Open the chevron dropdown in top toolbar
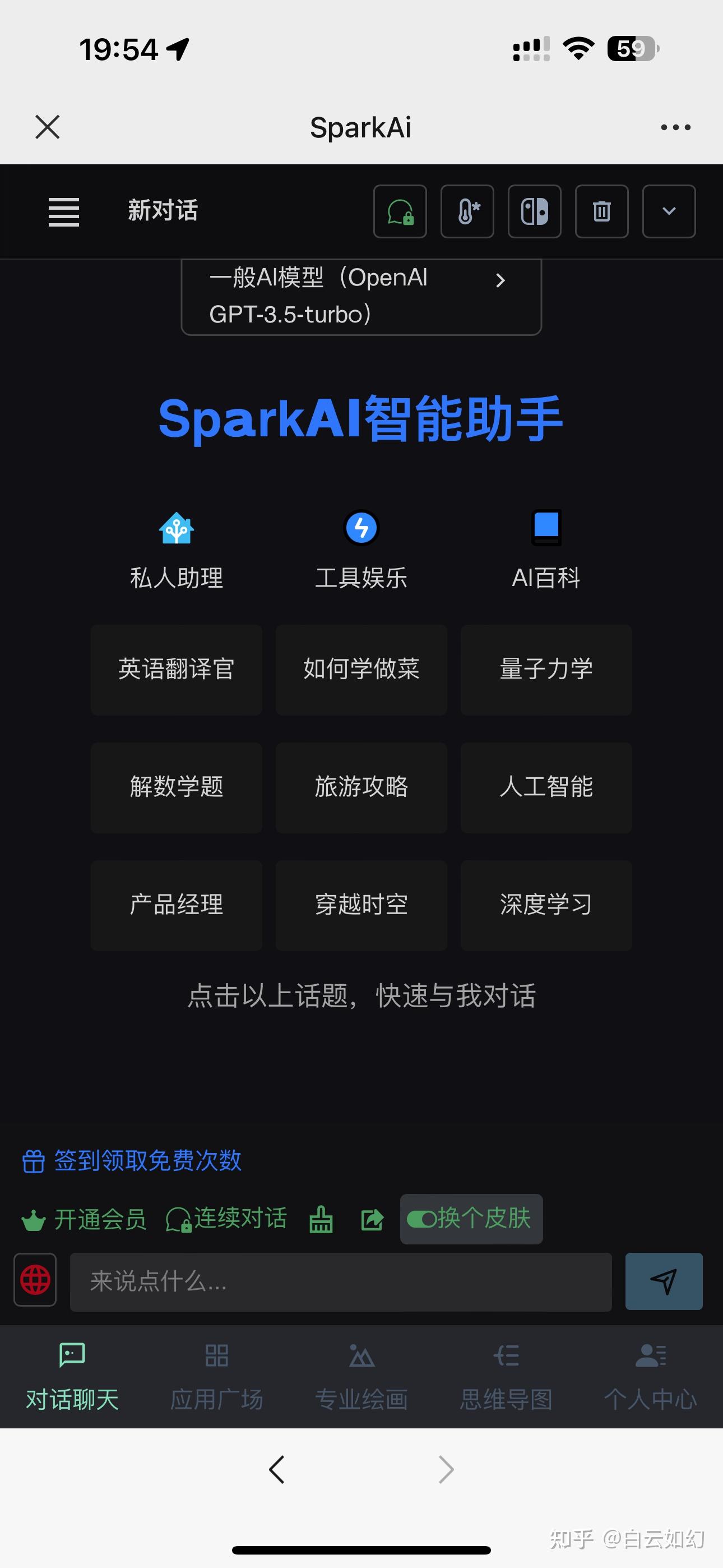 668,212
